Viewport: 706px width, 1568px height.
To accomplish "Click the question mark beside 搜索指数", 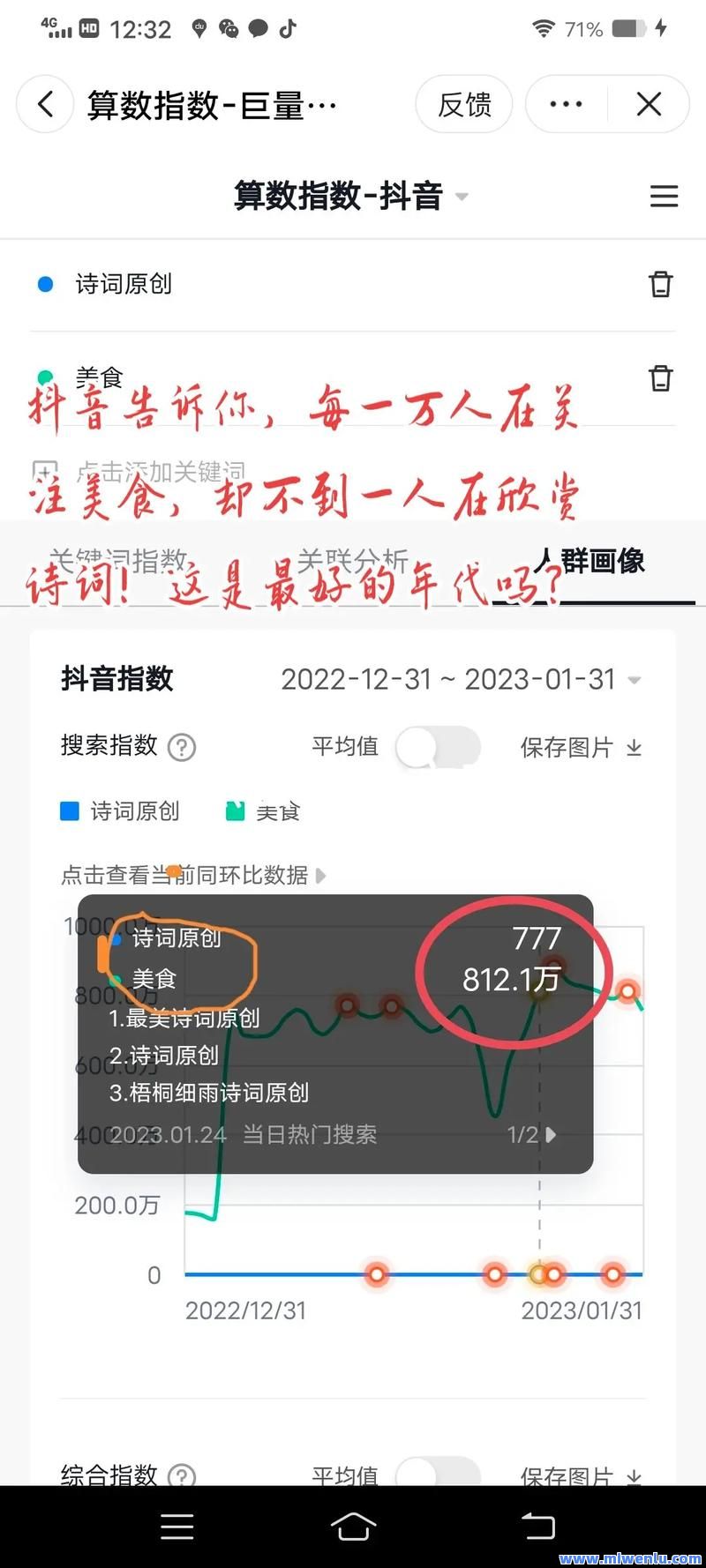I will click(181, 747).
